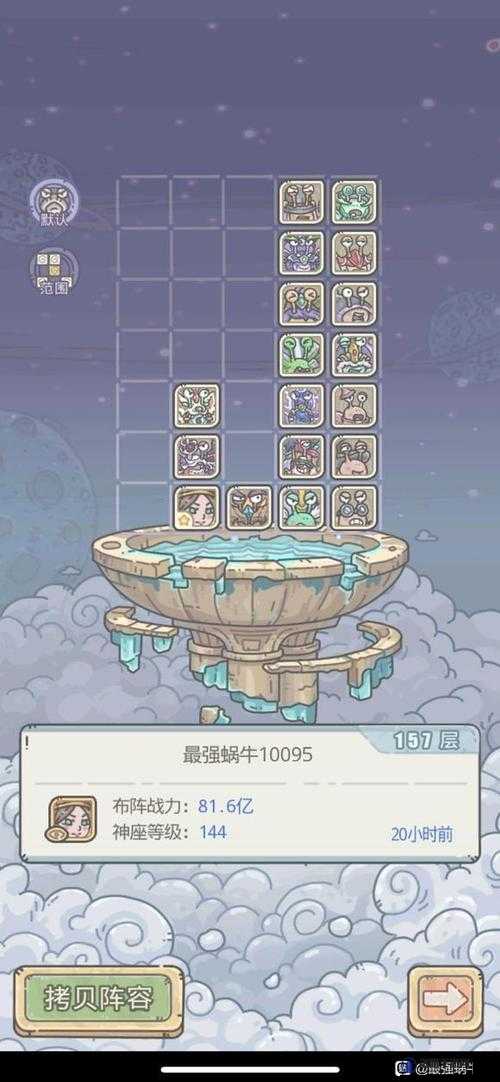Viewport: 500px width, 1082px height.
Task: Tap the starred woman hero tile in the grid
Action: pyautogui.click(x=197, y=506)
